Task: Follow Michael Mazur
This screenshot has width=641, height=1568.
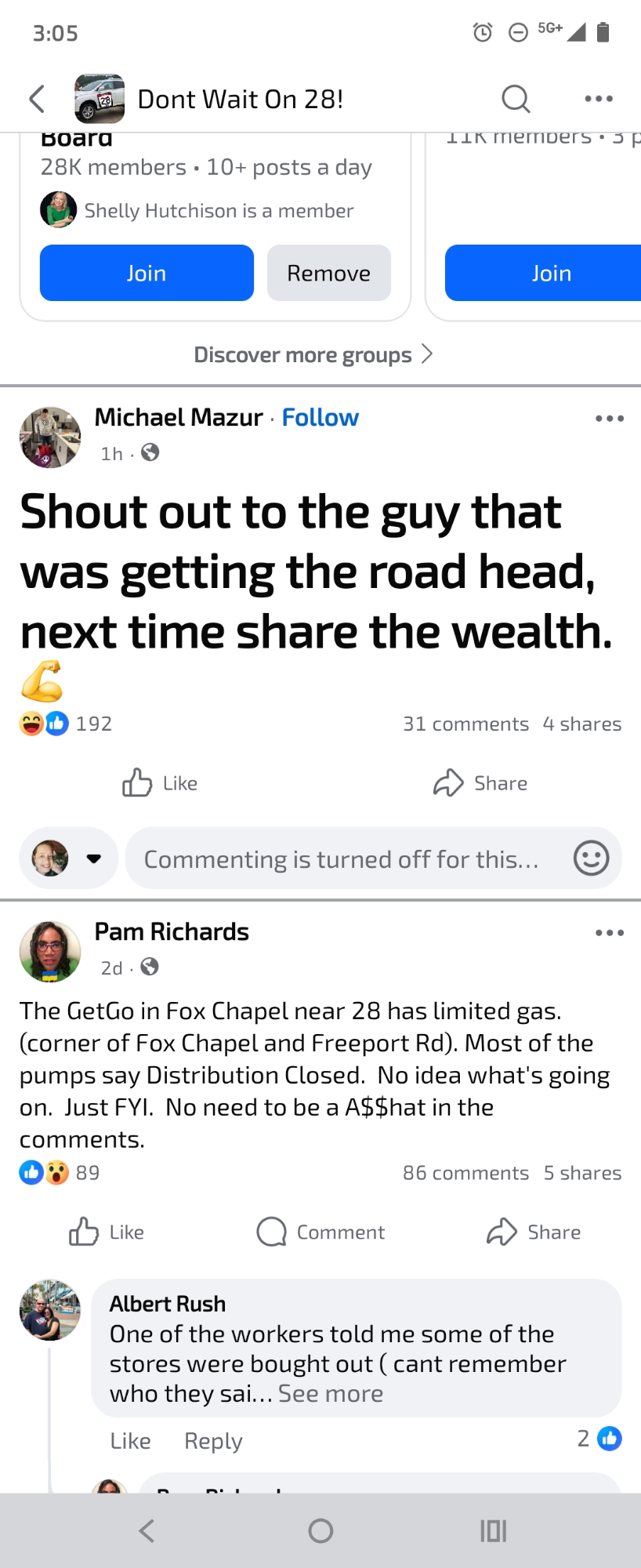Action: coord(320,417)
